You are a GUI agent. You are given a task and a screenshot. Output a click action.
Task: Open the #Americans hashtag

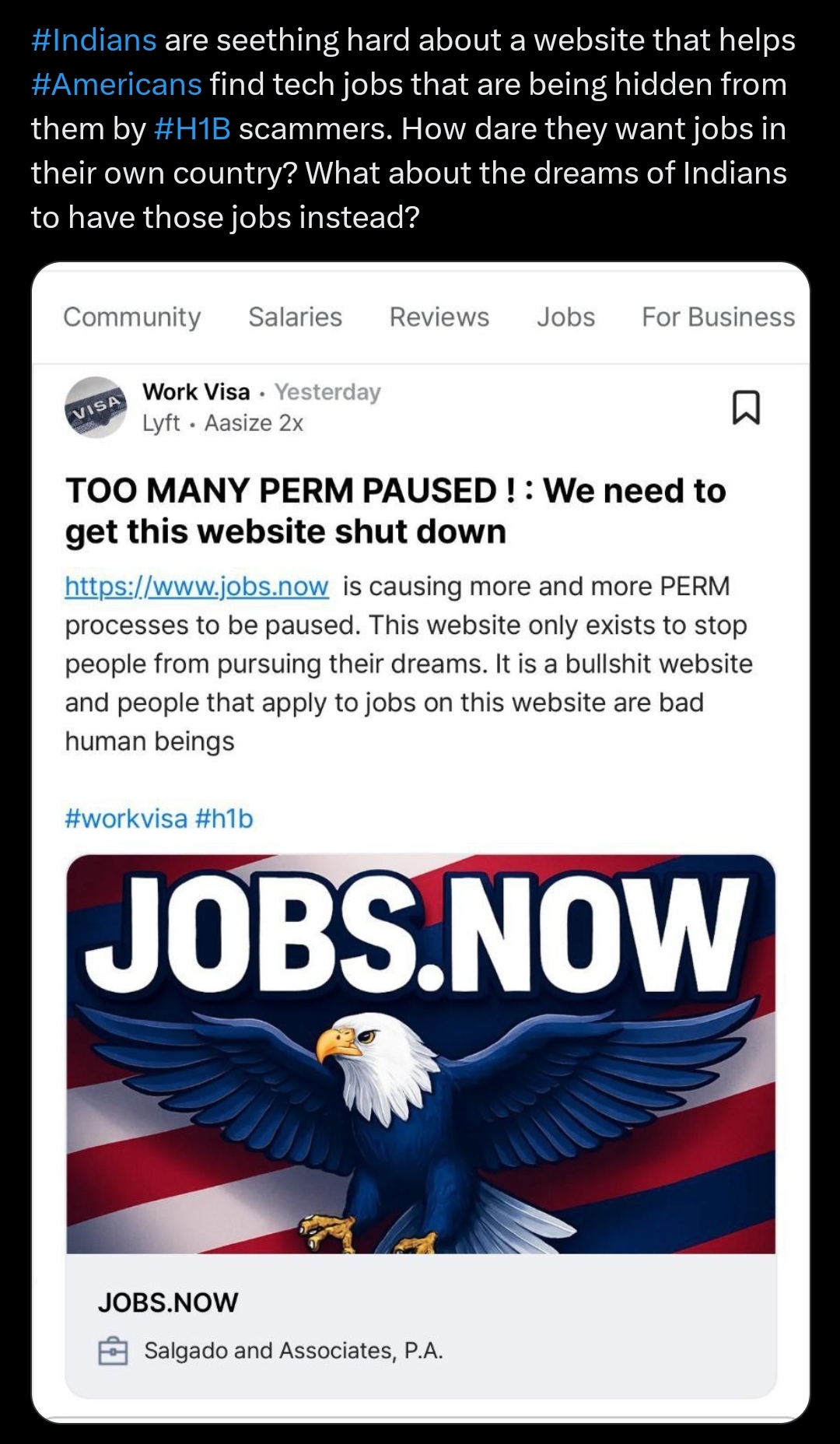[117, 85]
